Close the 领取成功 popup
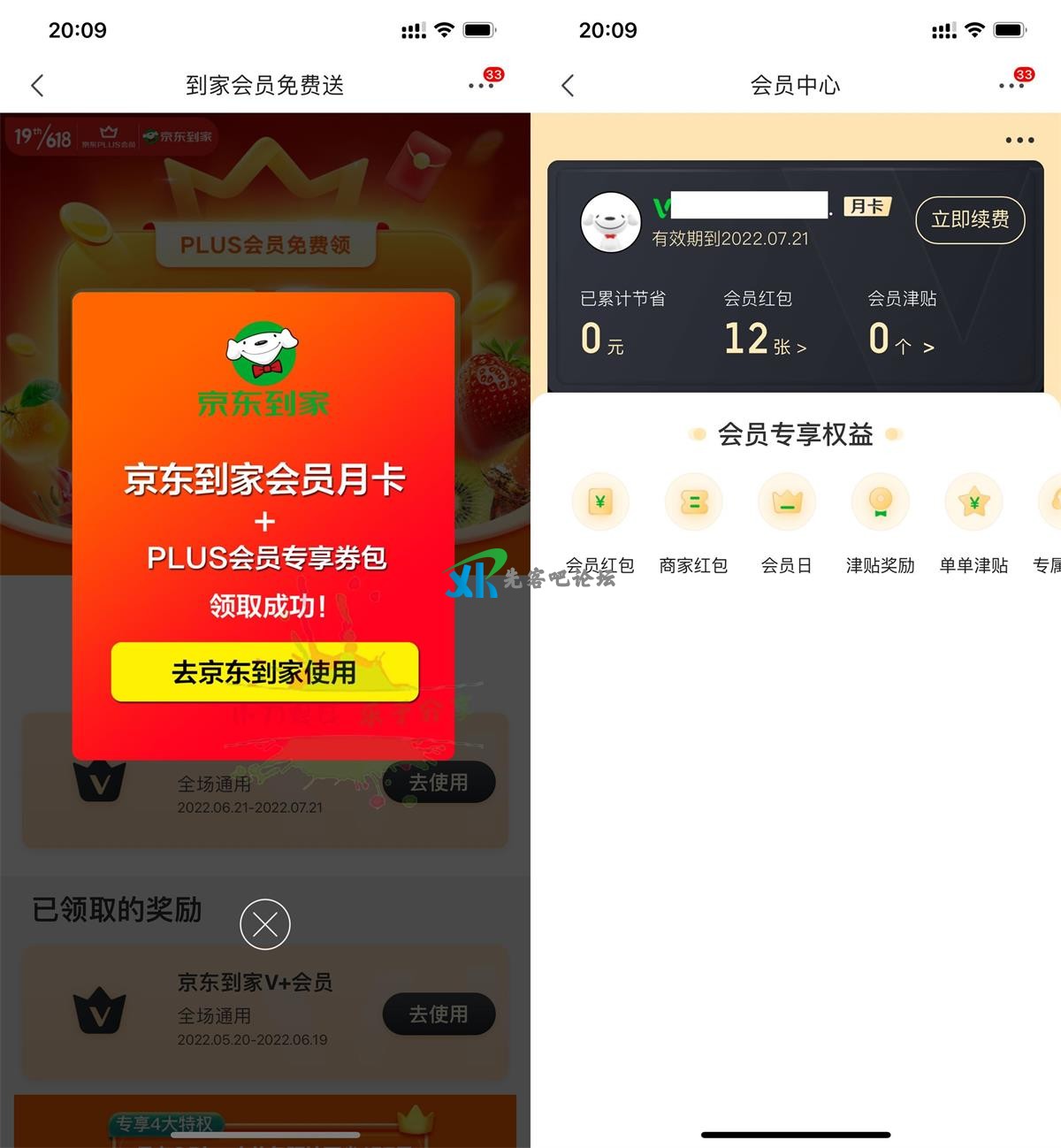Viewport: 1061px width, 1148px height. coord(265,924)
